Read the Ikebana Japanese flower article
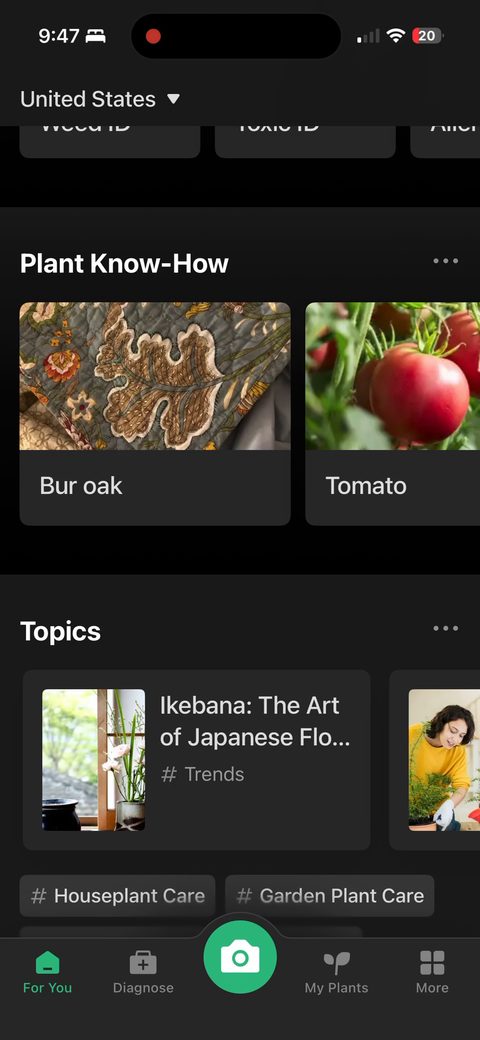Image resolution: width=480 pixels, height=1040 pixels. 197,760
